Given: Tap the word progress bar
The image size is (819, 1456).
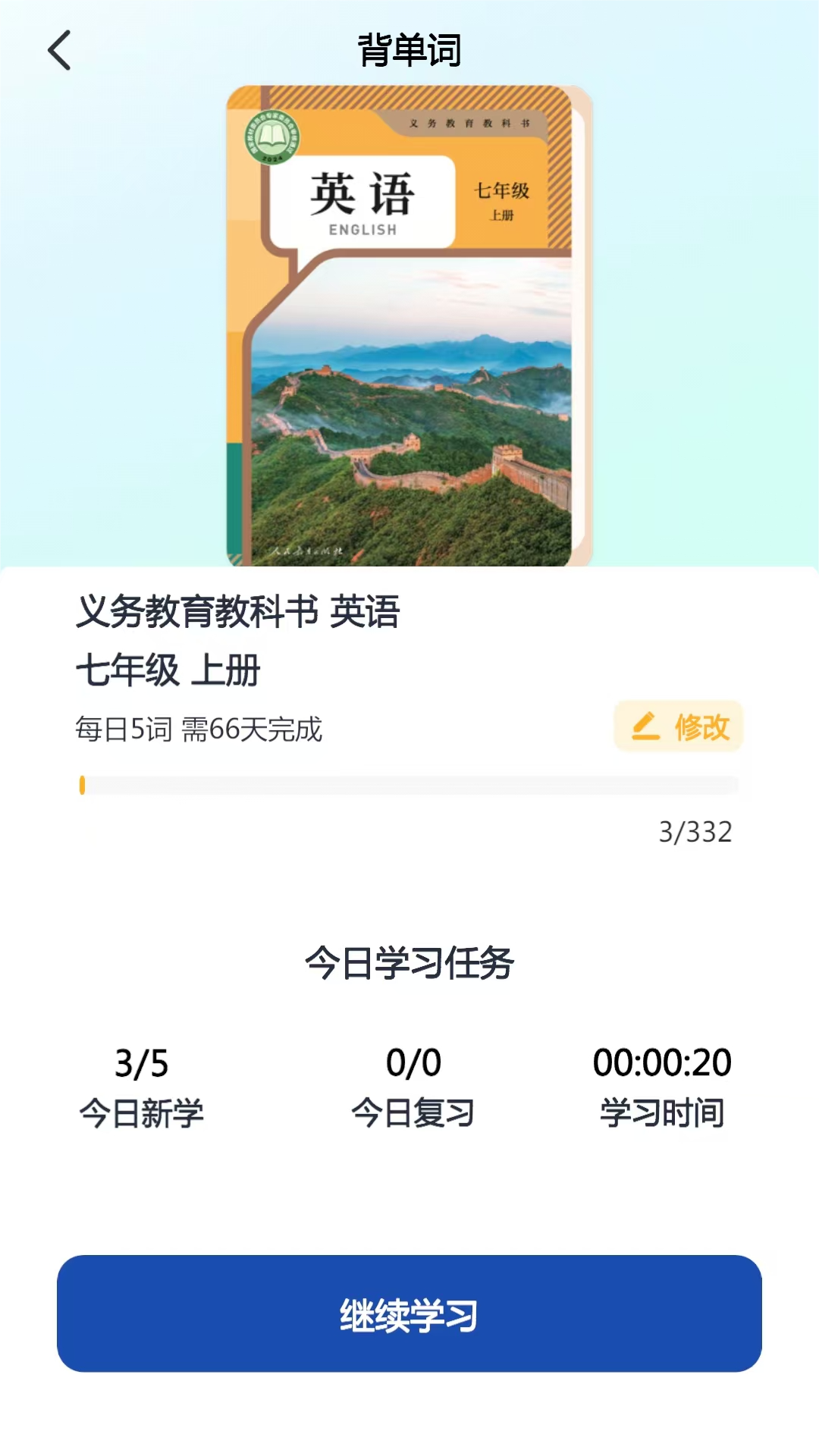Looking at the screenshot, I should pos(409,786).
